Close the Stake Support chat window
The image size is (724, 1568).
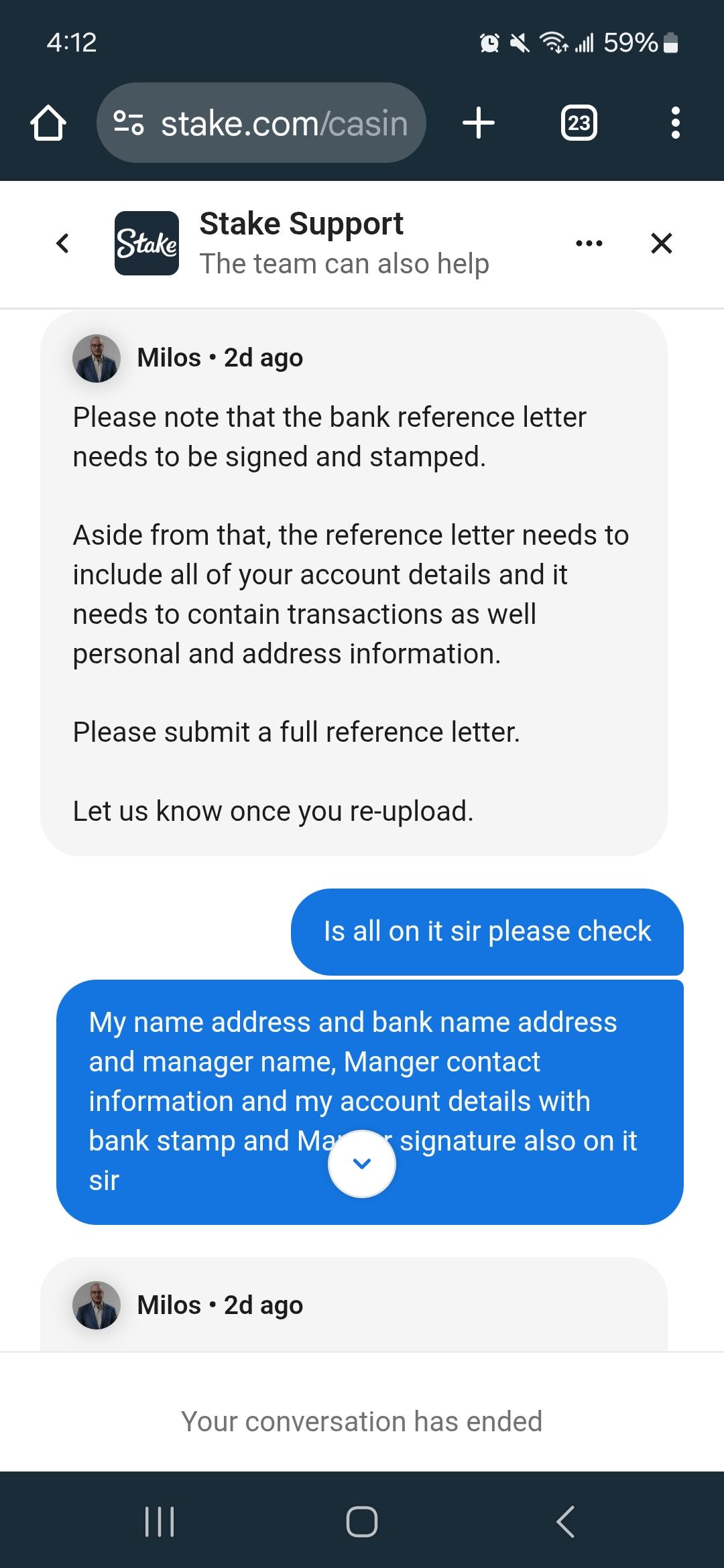[x=661, y=243]
